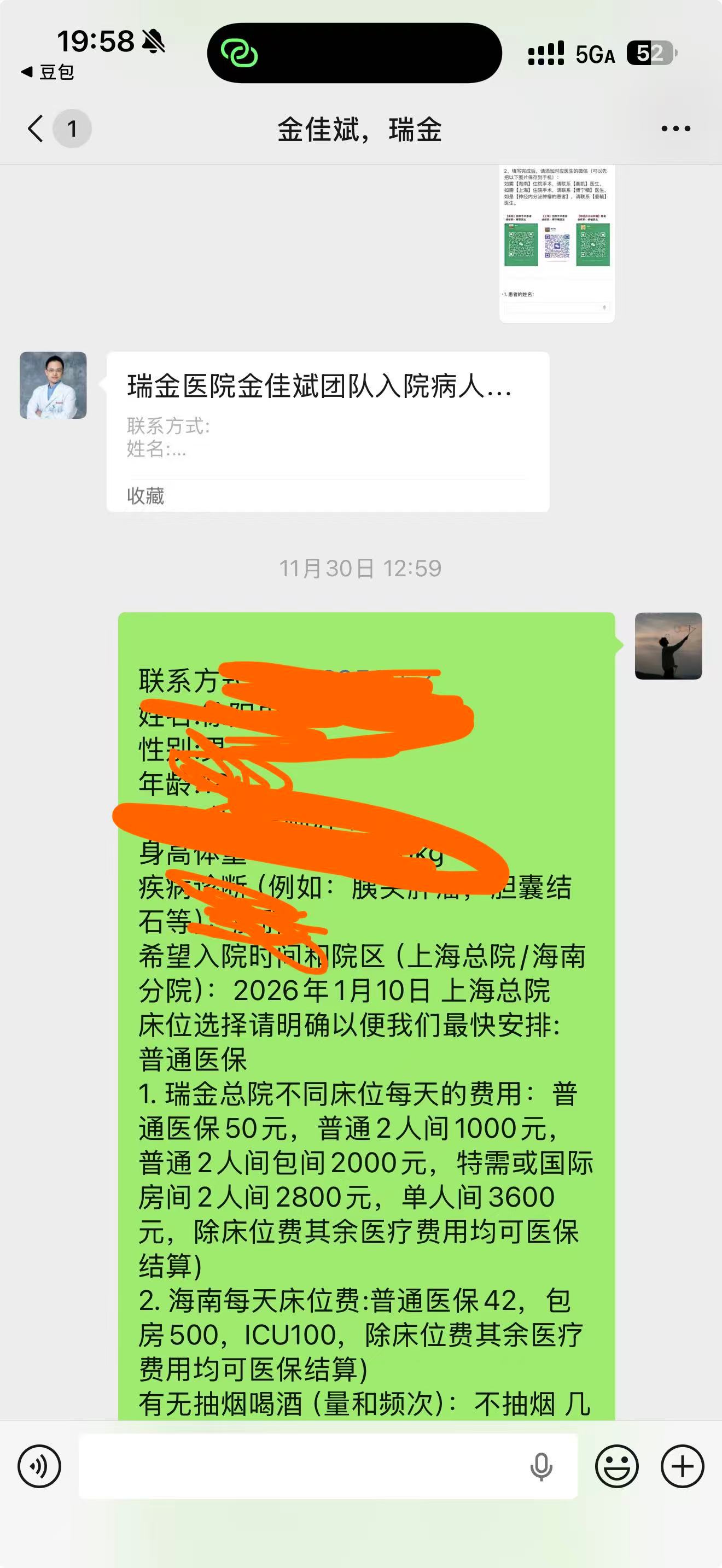Open the emoji sticker panel
This screenshot has width=722, height=1568.
(x=616, y=1466)
